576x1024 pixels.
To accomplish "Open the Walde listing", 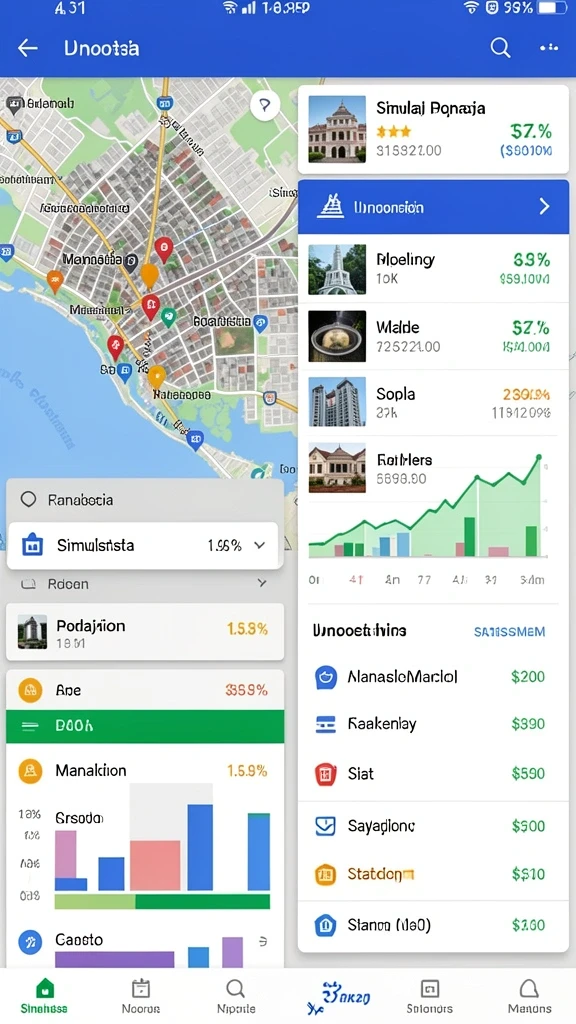I will click(x=433, y=336).
